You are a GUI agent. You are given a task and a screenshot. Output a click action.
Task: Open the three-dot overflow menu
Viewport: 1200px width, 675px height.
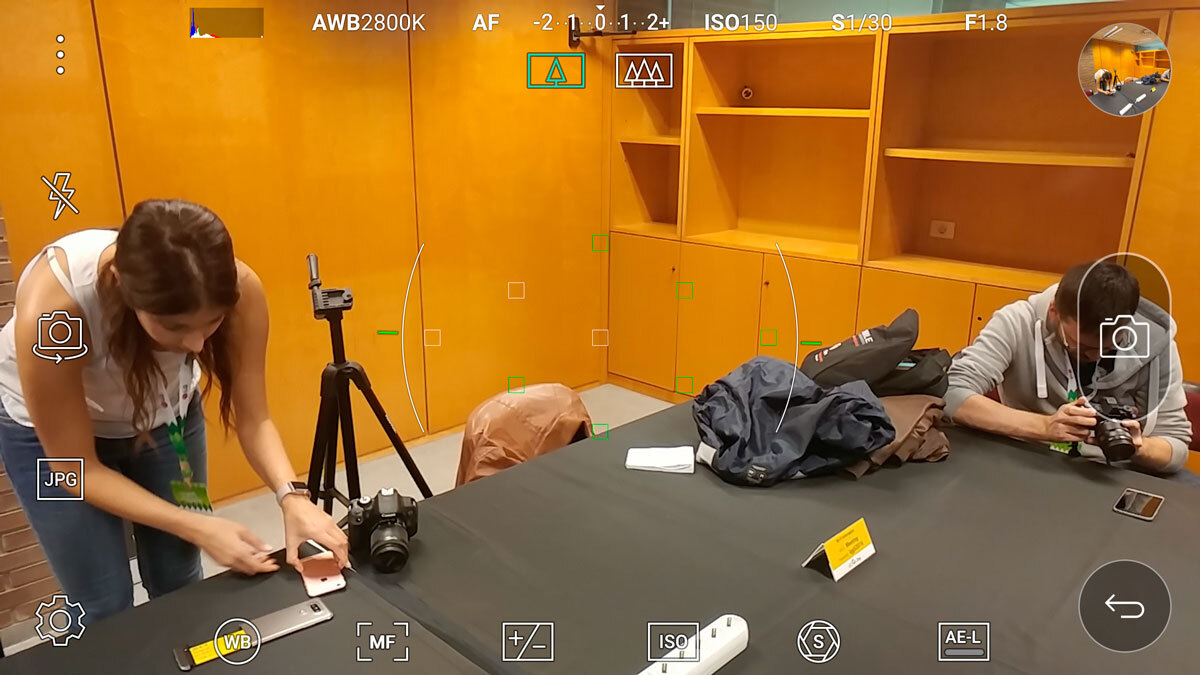tap(60, 55)
